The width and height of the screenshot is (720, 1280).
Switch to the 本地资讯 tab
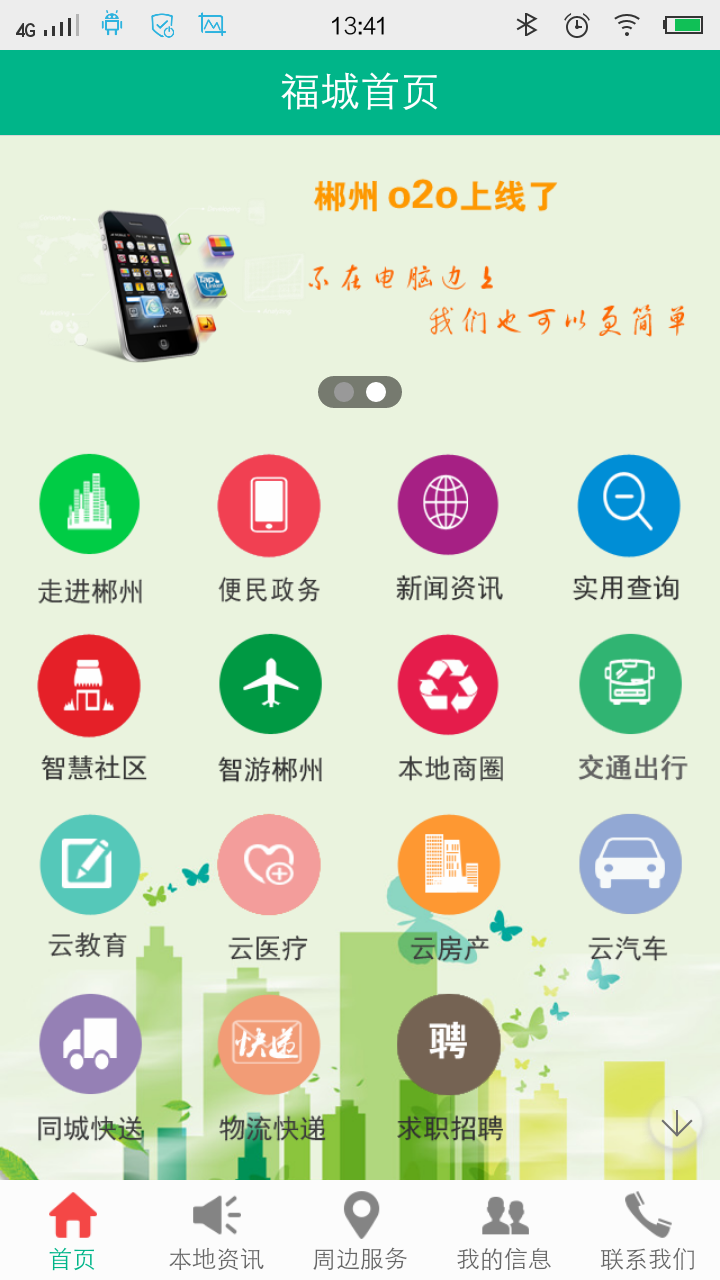click(x=216, y=1232)
